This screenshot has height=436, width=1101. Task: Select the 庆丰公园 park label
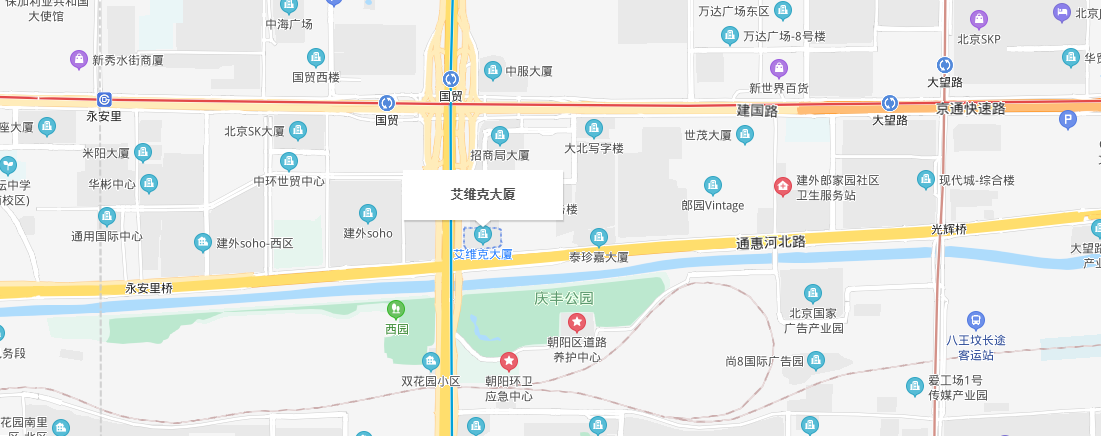(x=564, y=298)
